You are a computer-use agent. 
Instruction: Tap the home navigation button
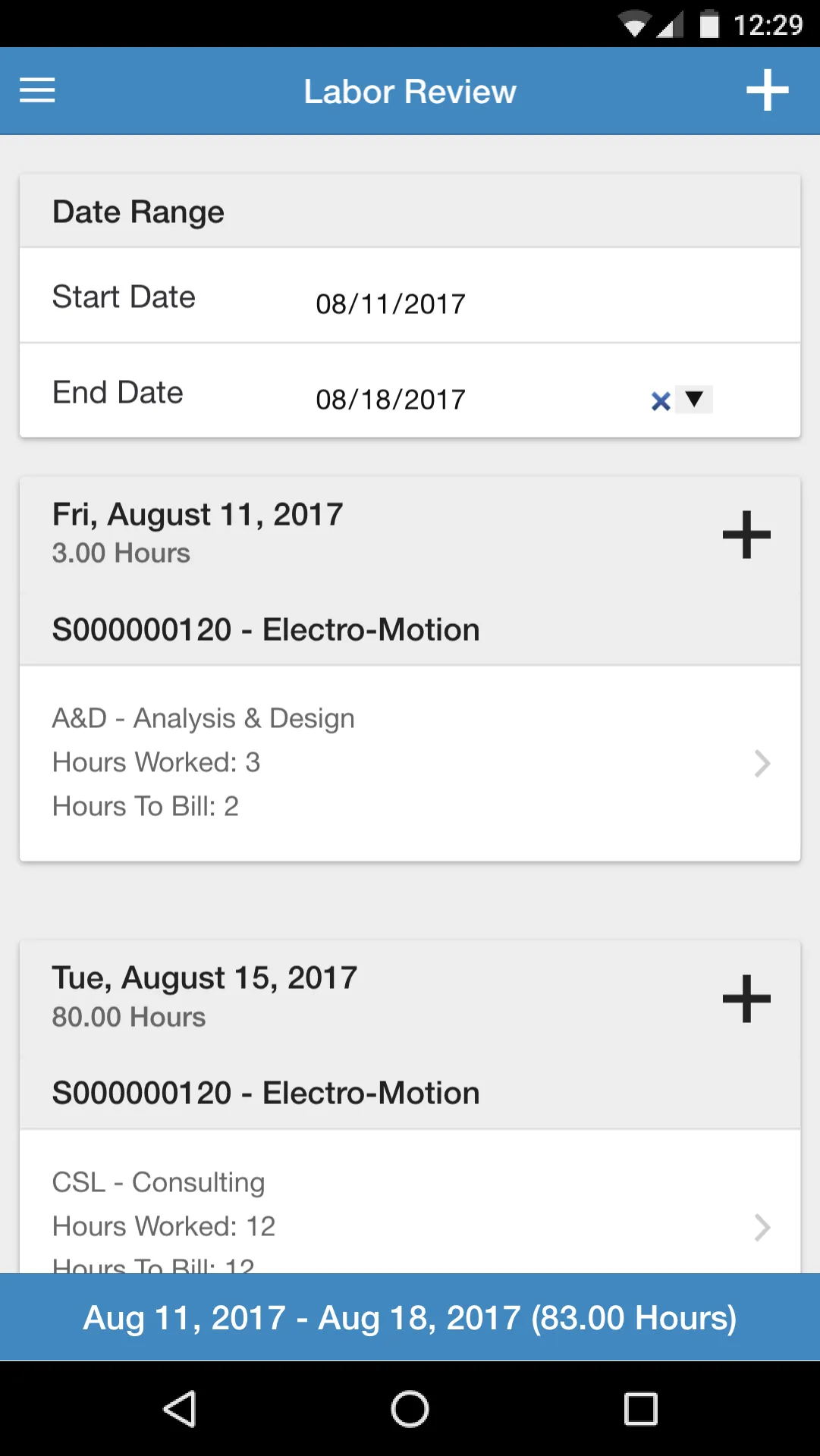[410, 1408]
